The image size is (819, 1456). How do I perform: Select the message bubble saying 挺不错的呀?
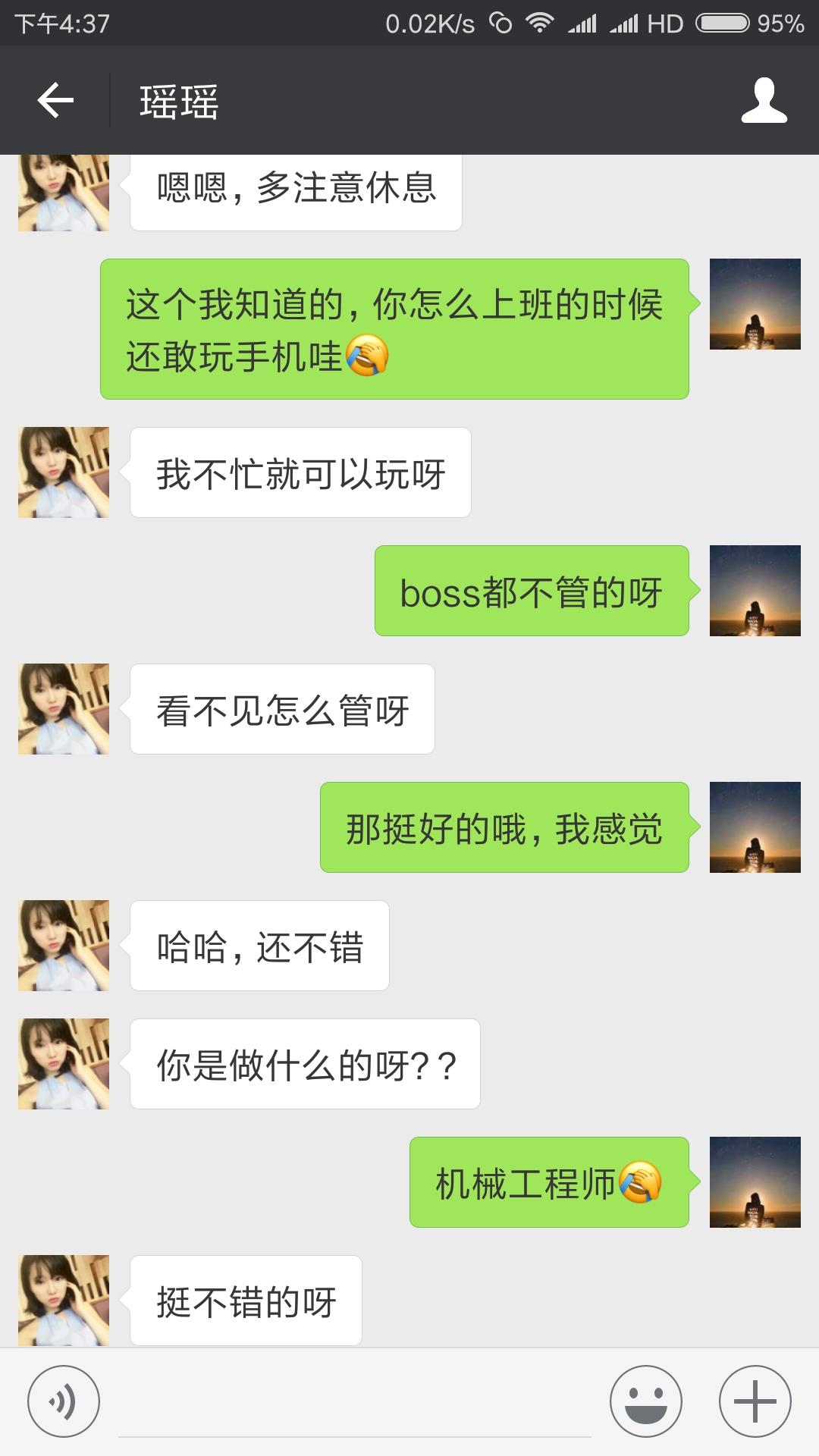[x=245, y=1300]
